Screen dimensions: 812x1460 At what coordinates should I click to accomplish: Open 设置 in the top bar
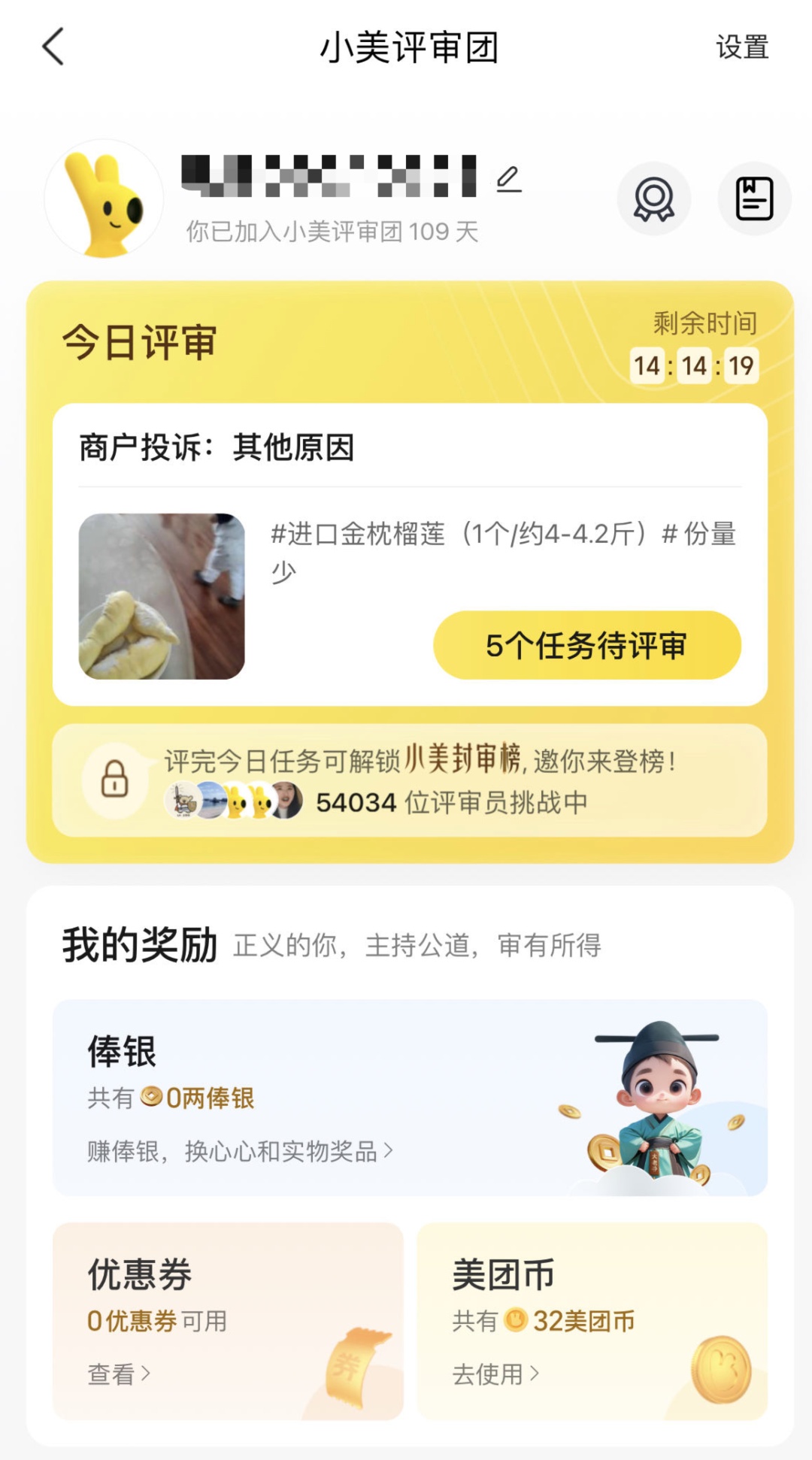tap(741, 47)
